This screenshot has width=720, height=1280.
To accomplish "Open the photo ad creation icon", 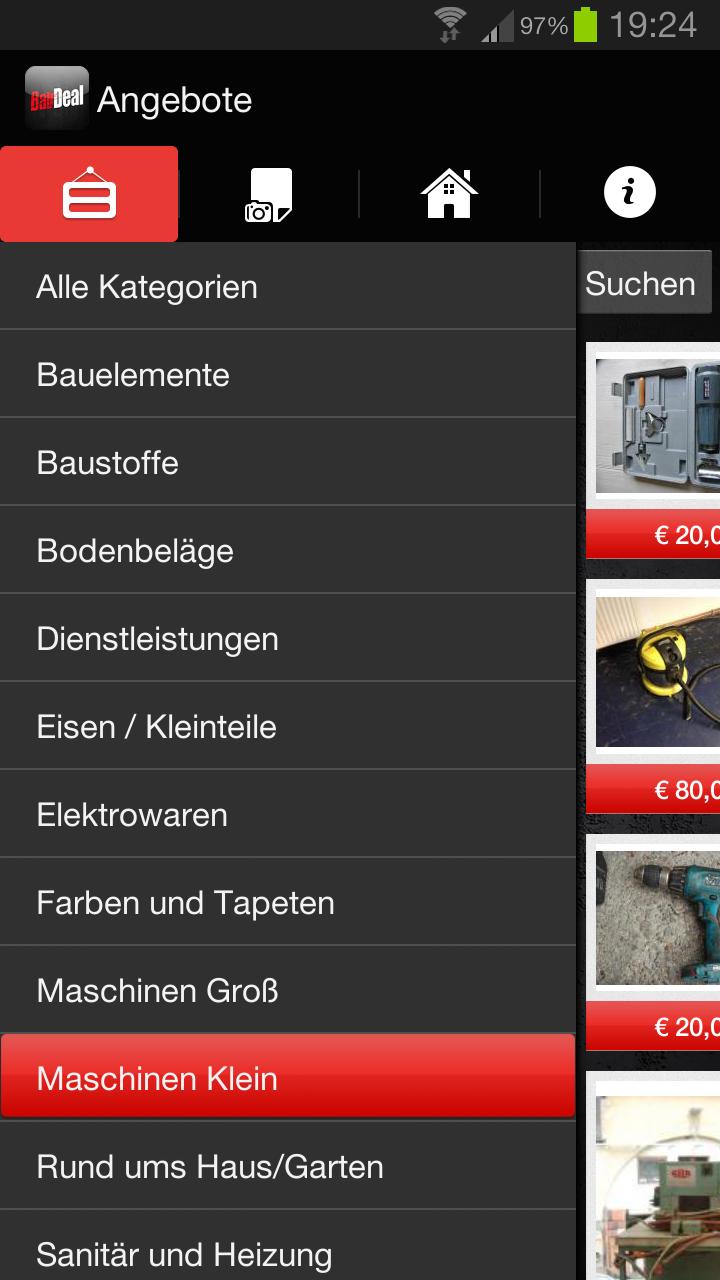I will 268,193.
